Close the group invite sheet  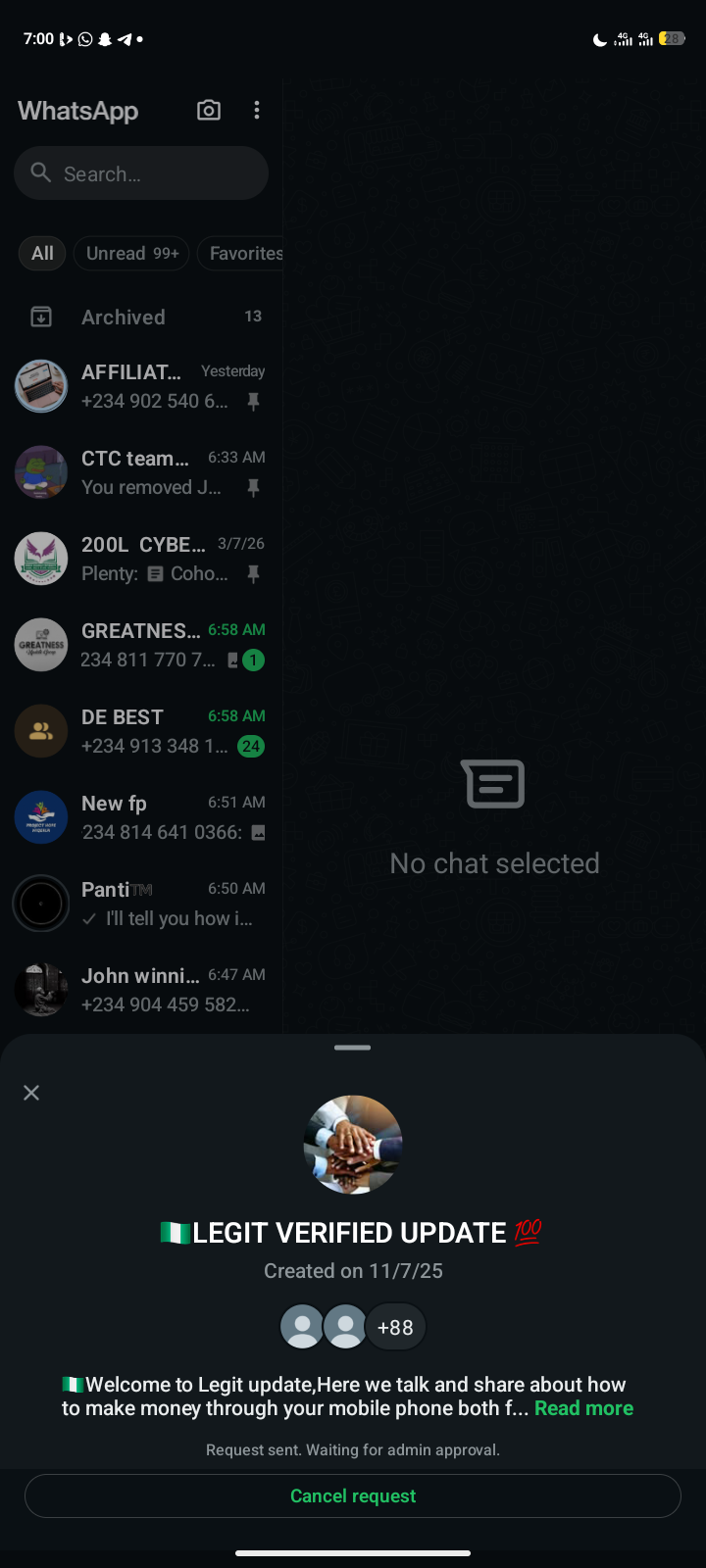pos(31,1093)
